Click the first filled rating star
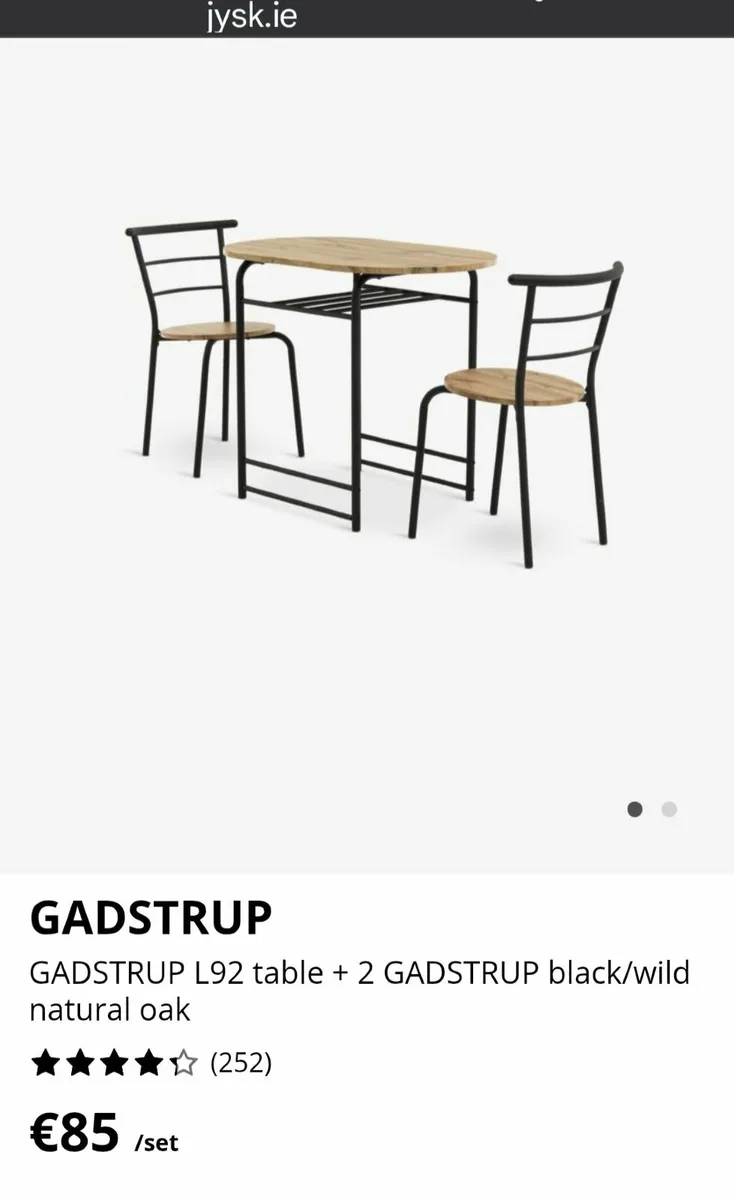Image resolution: width=734 pixels, height=1200 pixels. click(48, 1063)
